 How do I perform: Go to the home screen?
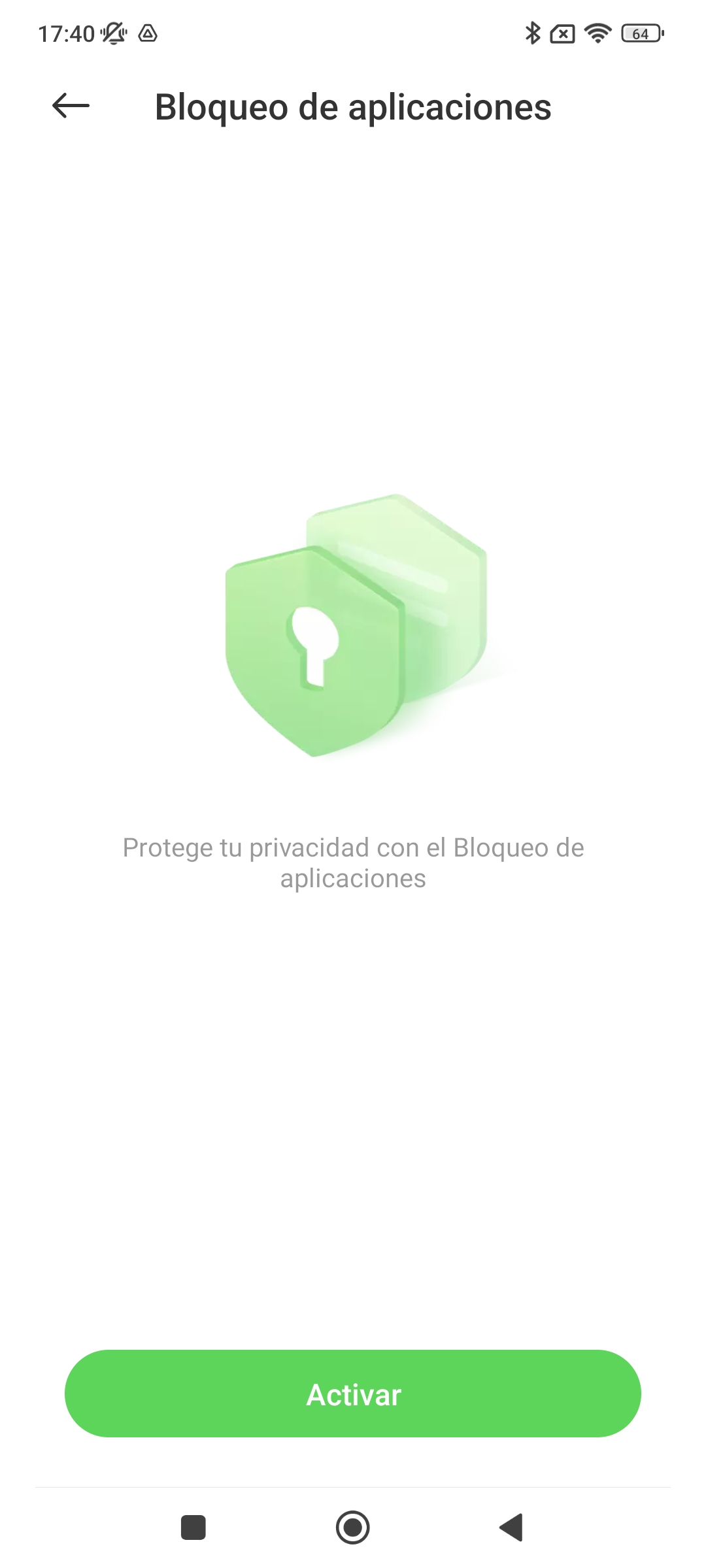click(x=353, y=1527)
